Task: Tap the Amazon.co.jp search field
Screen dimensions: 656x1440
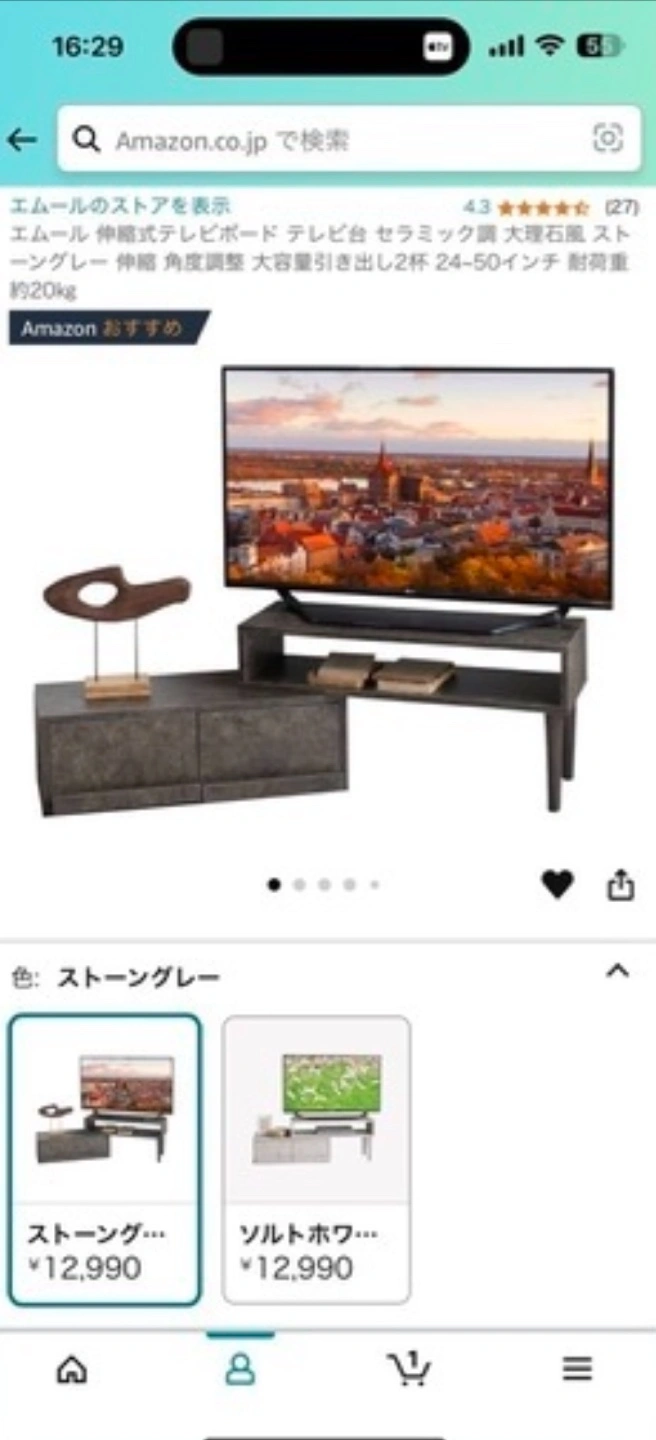Action: click(330, 140)
